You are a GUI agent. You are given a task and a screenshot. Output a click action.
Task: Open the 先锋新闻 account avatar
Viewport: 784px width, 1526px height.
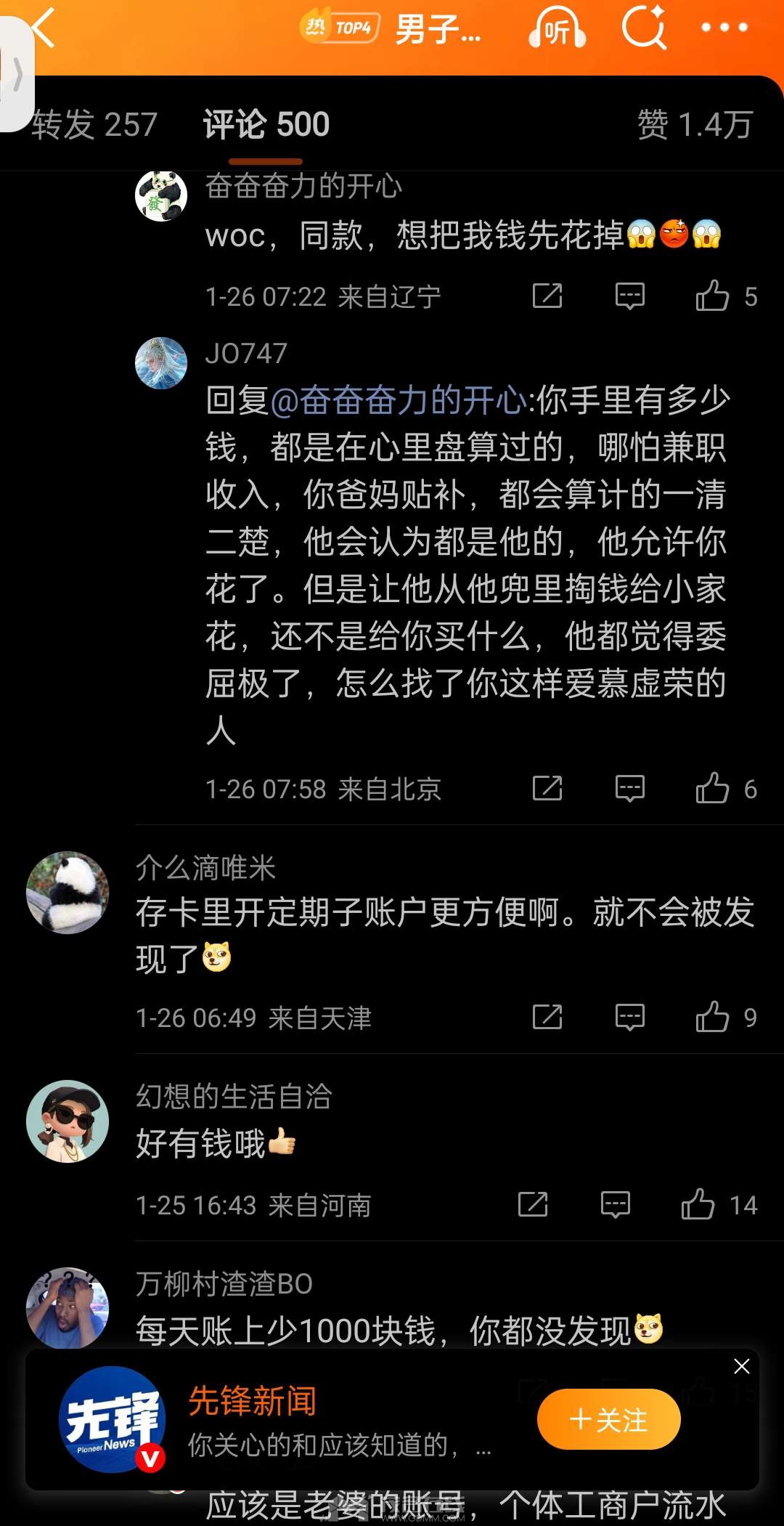(112, 1419)
